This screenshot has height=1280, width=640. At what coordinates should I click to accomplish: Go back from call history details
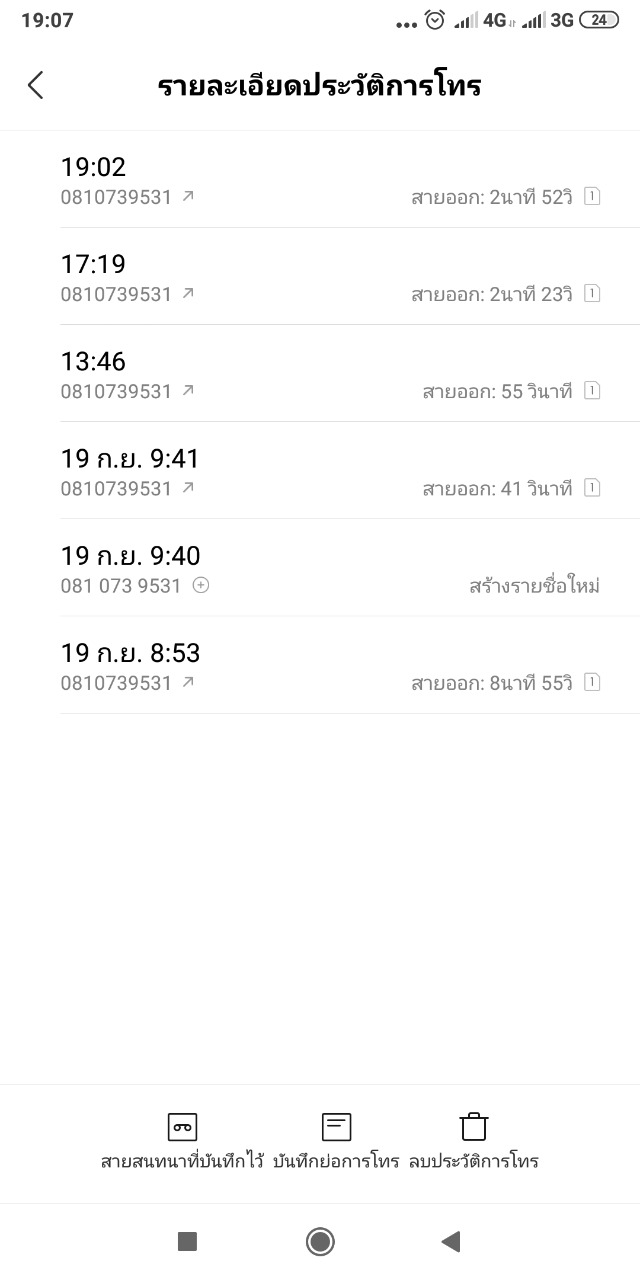(36, 85)
